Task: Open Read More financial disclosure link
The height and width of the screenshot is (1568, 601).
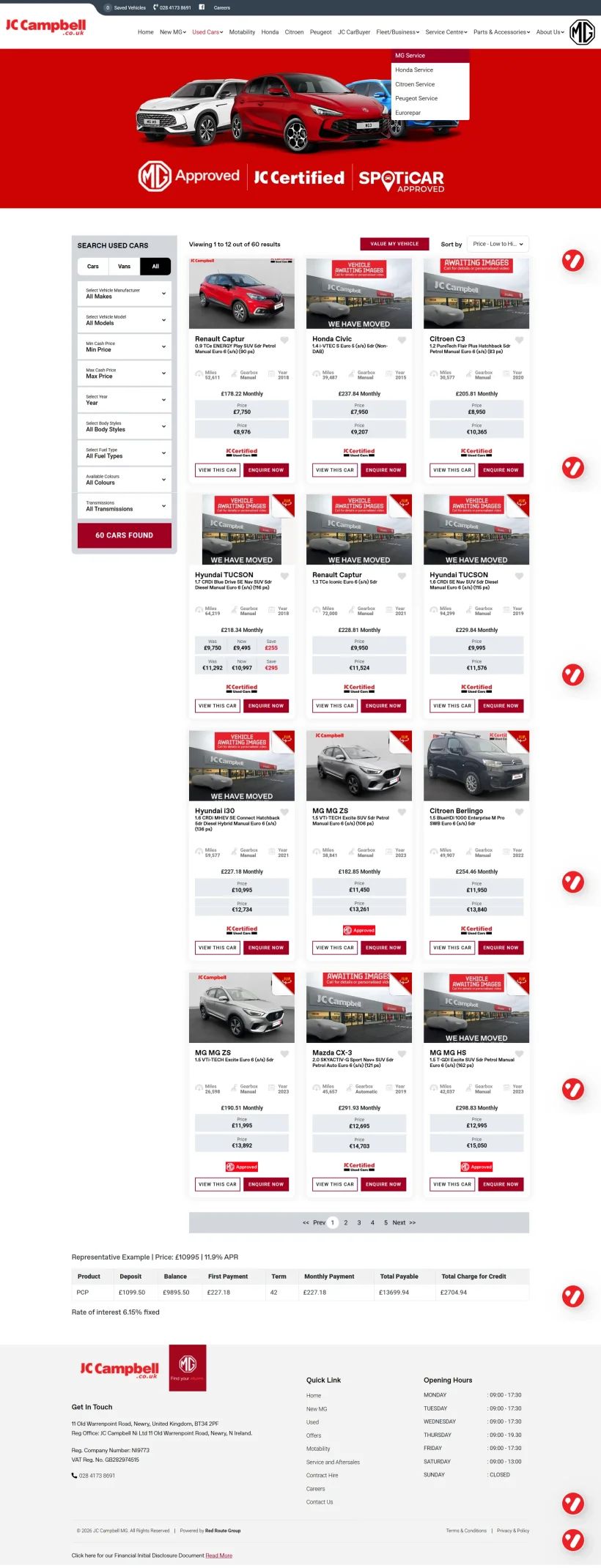Action: pos(218,1556)
